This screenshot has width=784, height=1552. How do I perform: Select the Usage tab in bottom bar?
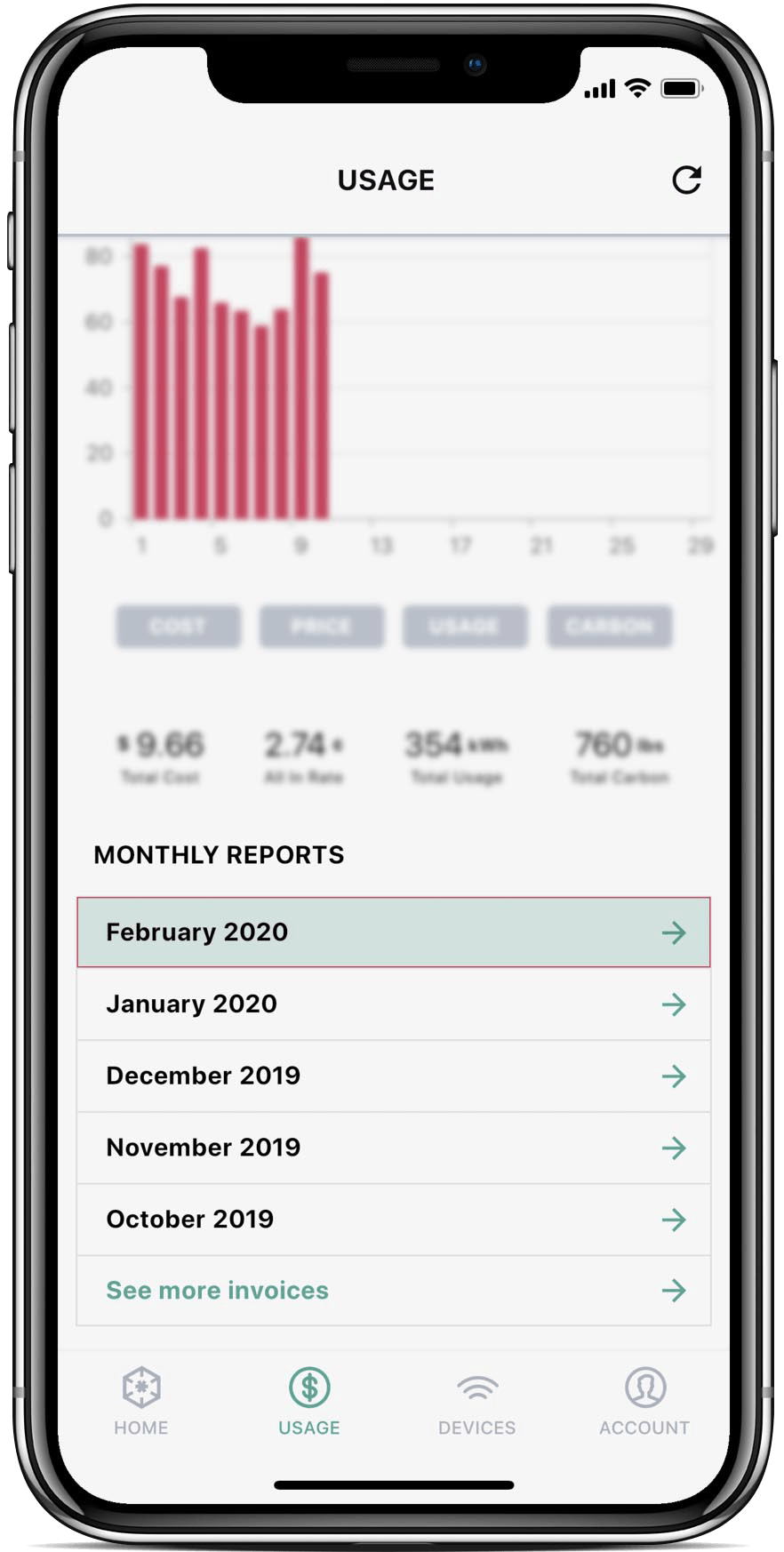(x=308, y=1401)
